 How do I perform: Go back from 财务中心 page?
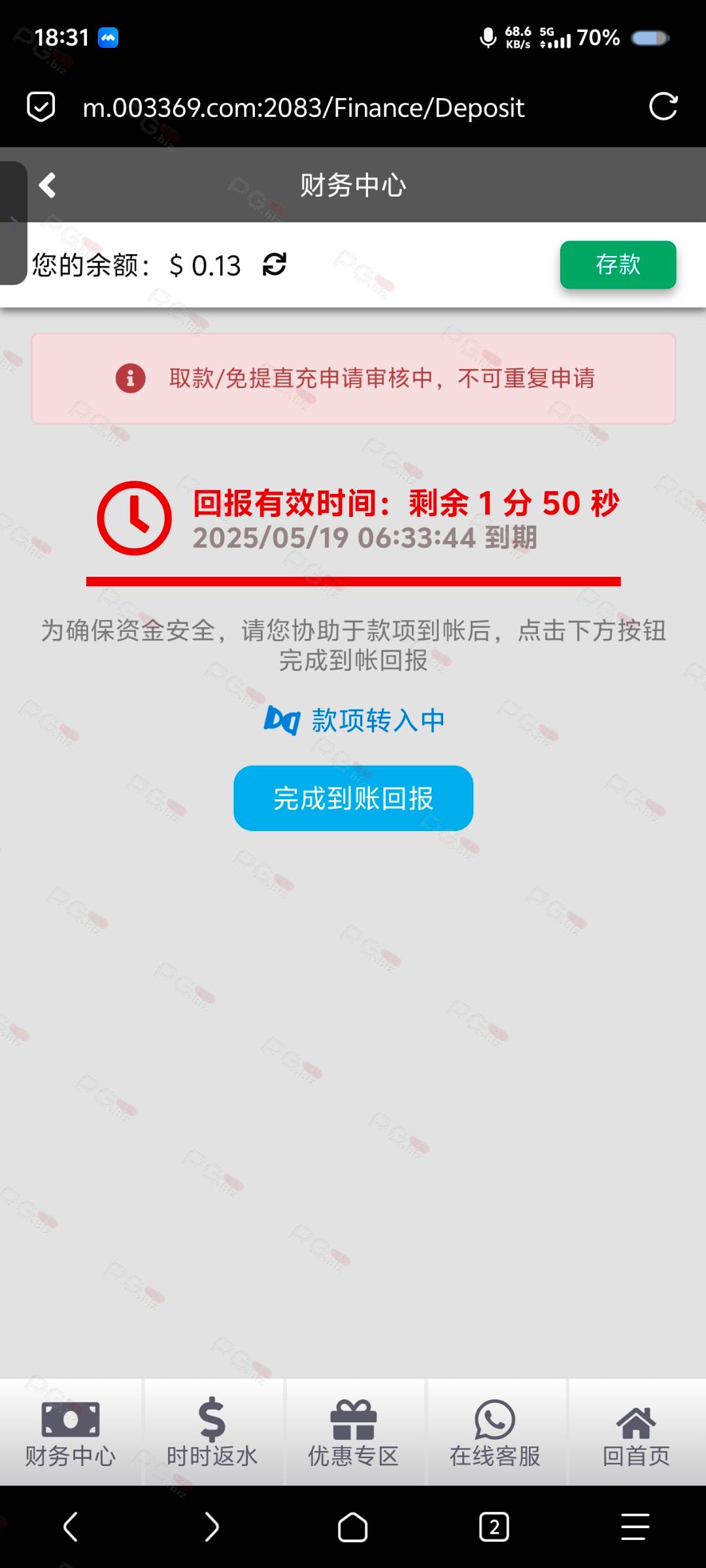[47, 186]
